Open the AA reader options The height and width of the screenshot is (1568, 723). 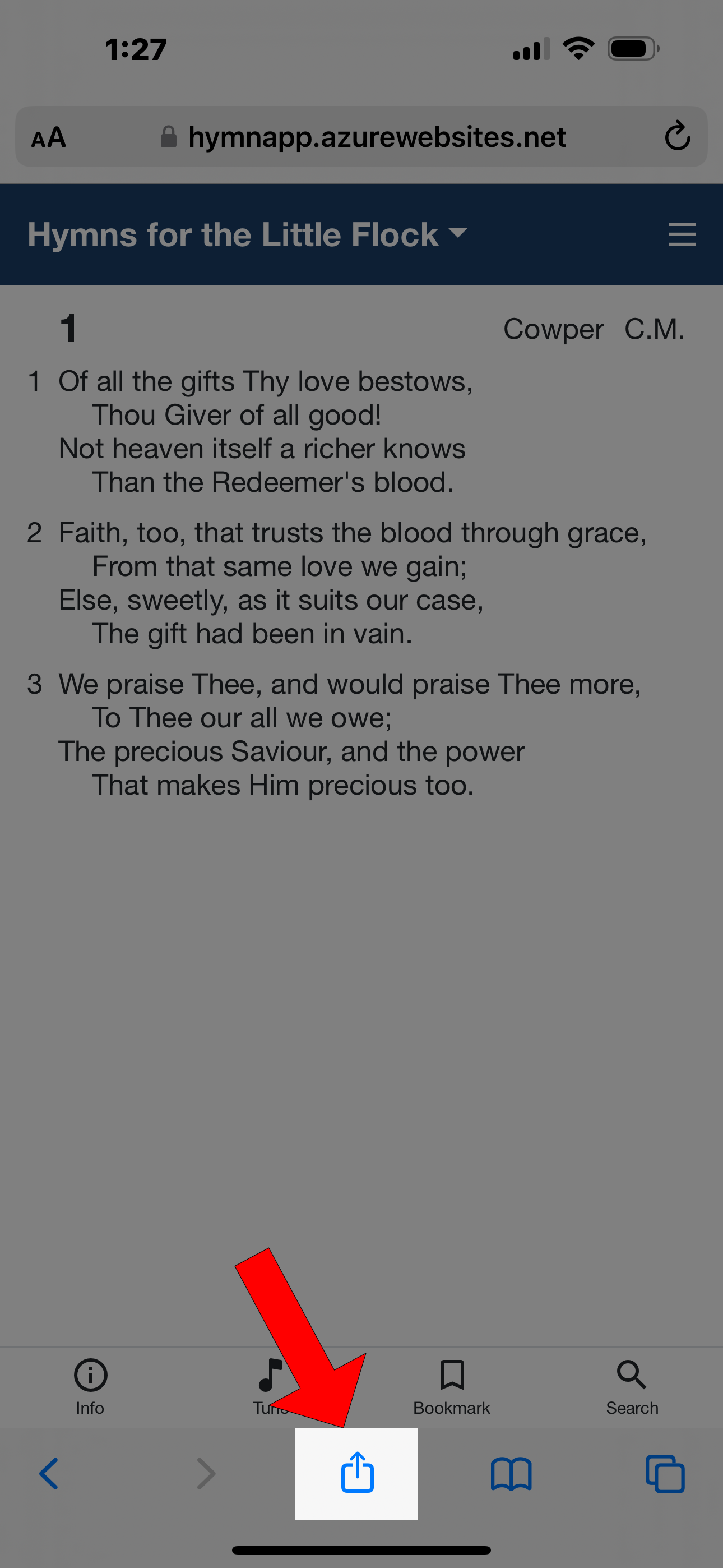tap(49, 137)
